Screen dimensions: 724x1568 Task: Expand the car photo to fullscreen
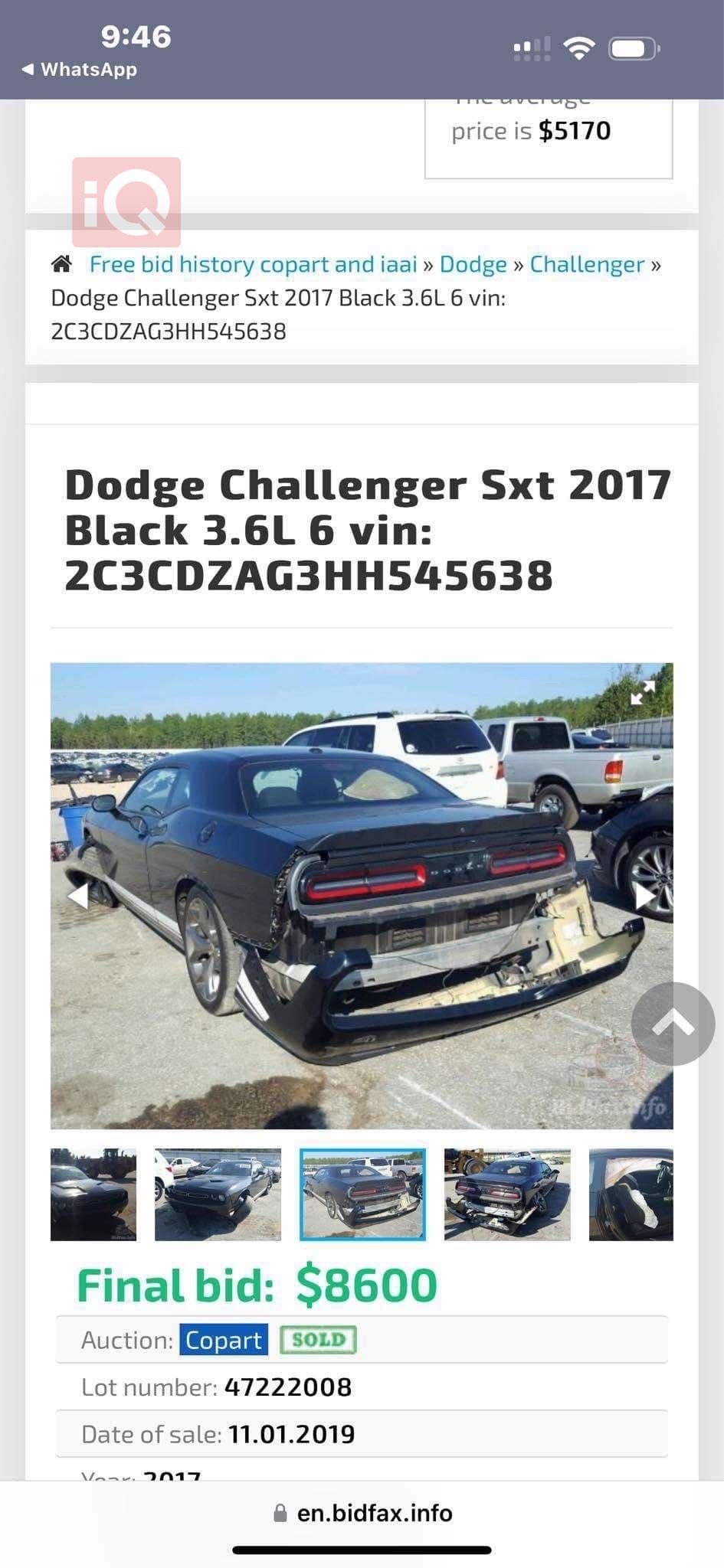pyautogui.click(x=642, y=692)
